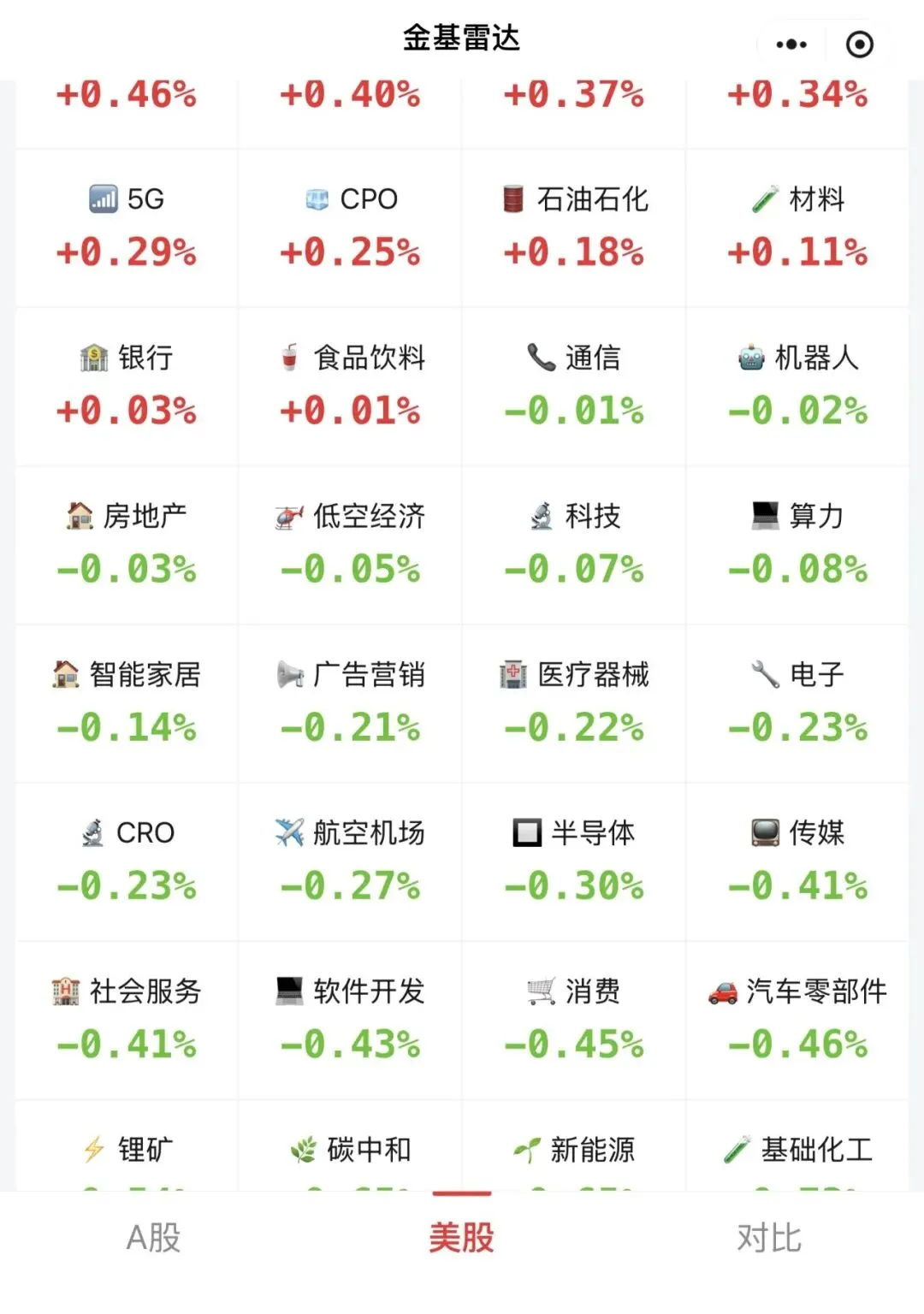Open the 5G sector tile
Viewport: 924px width, 1314px height.
[127, 228]
